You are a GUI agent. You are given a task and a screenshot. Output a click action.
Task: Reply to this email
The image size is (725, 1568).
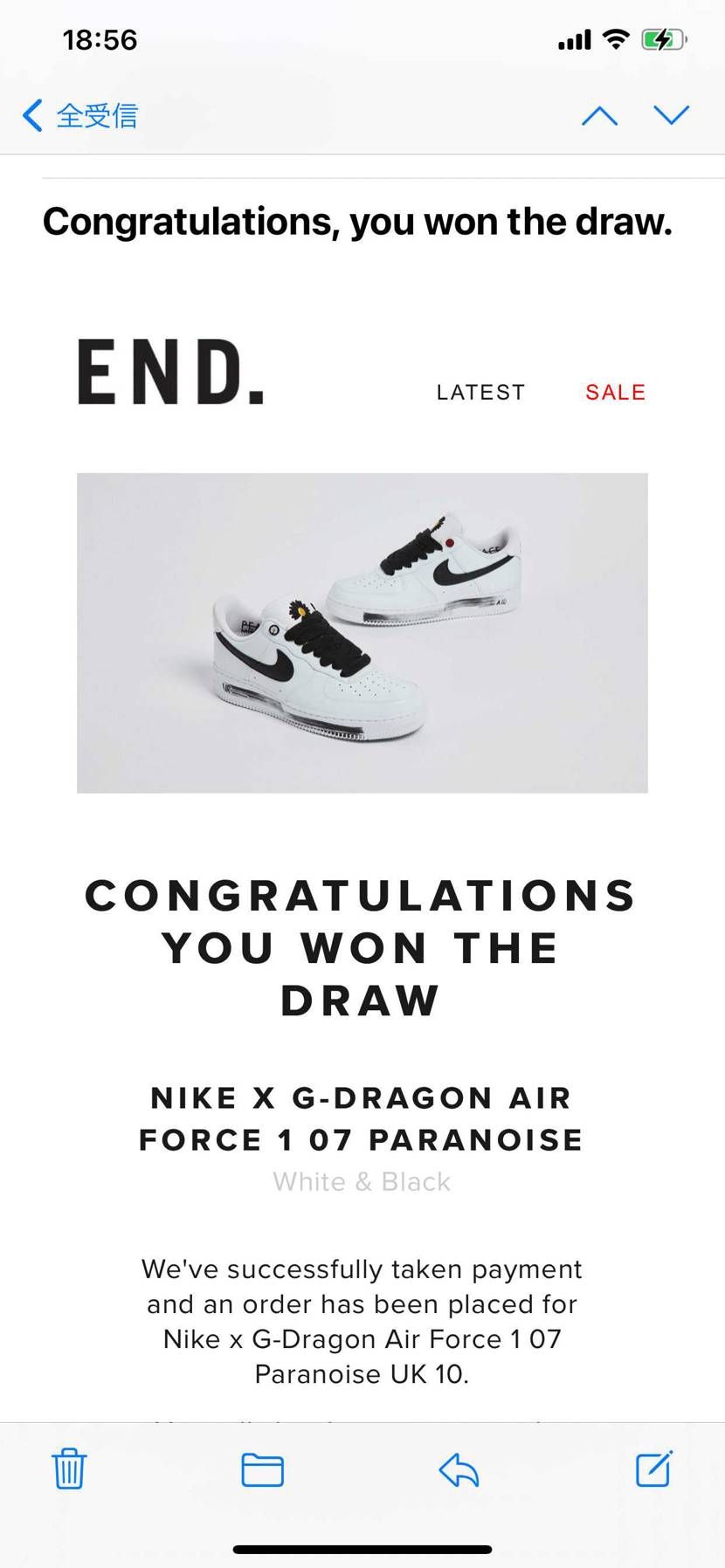[x=459, y=1469]
